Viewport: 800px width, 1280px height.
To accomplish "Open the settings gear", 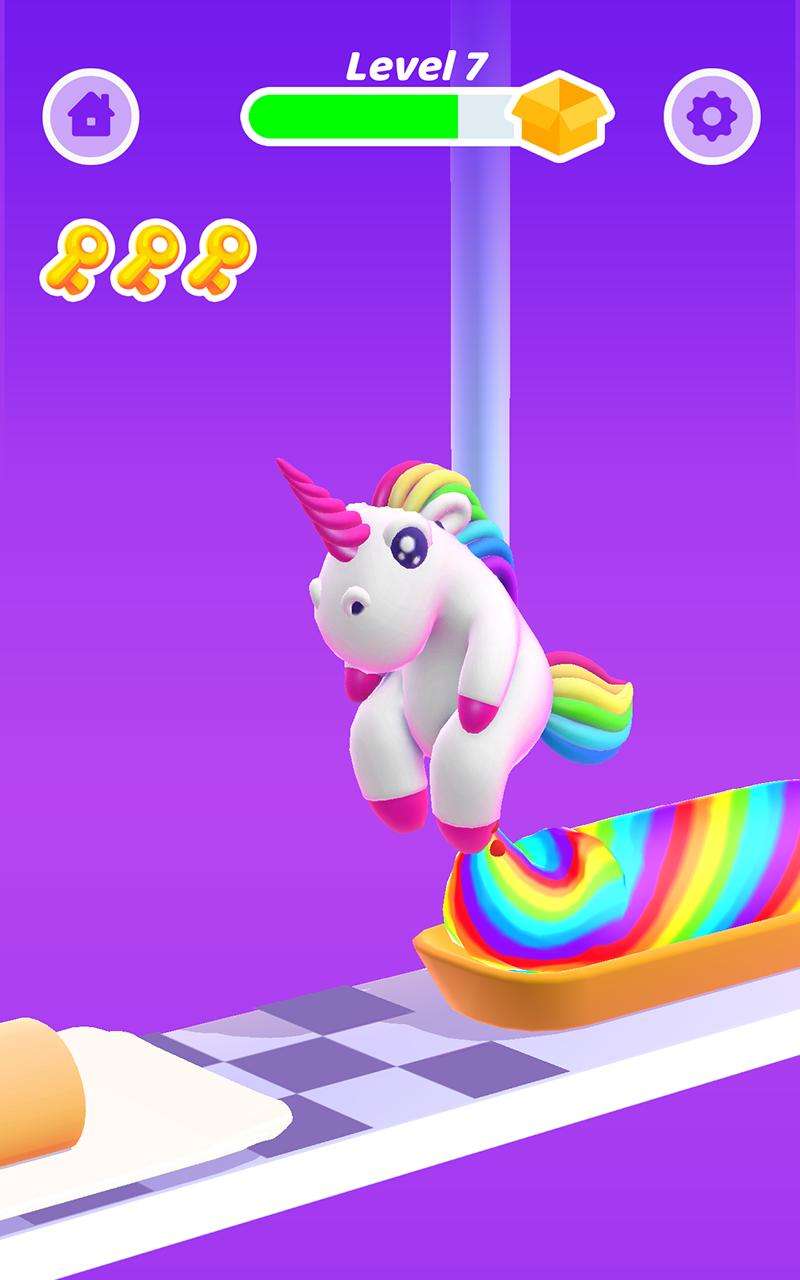I will [x=712, y=117].
